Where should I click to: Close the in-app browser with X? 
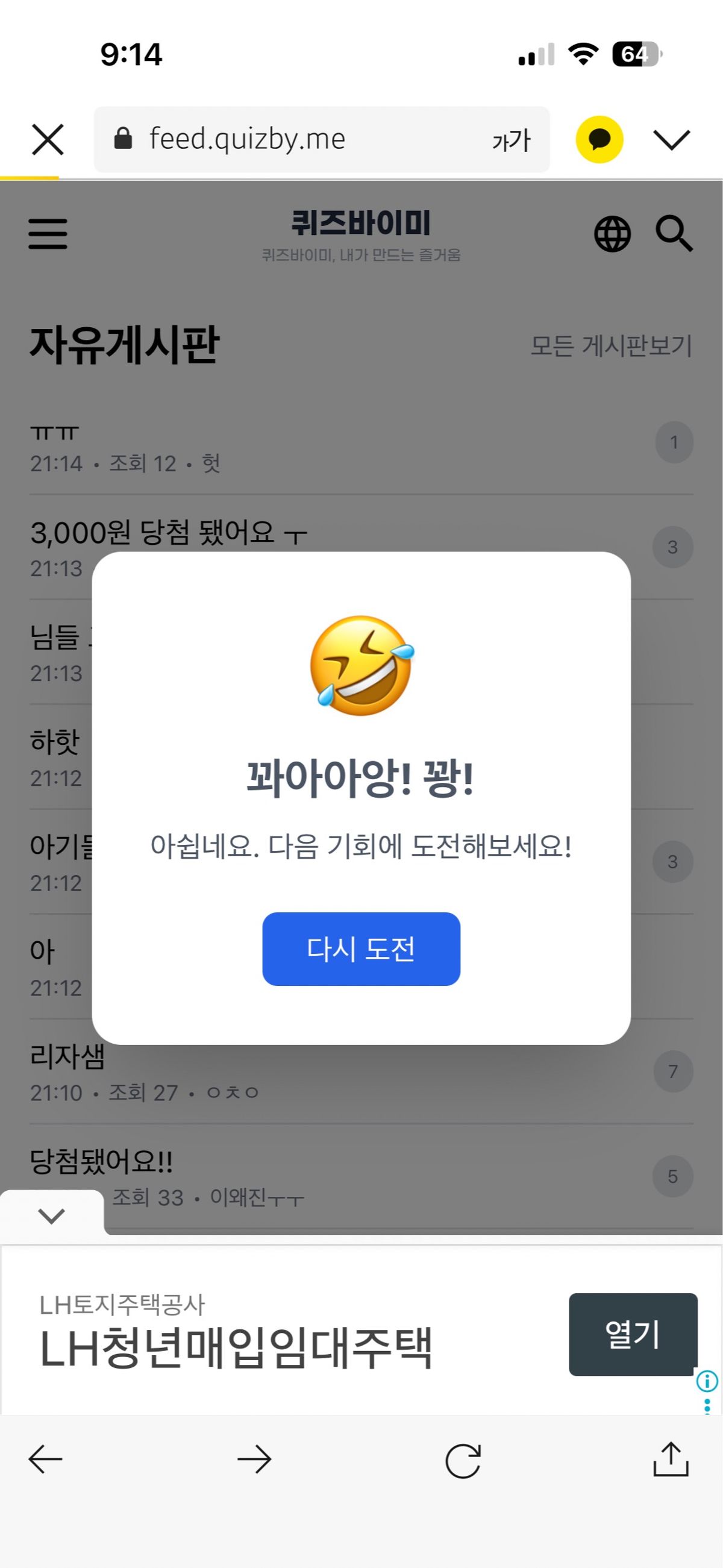click(48, 139)
